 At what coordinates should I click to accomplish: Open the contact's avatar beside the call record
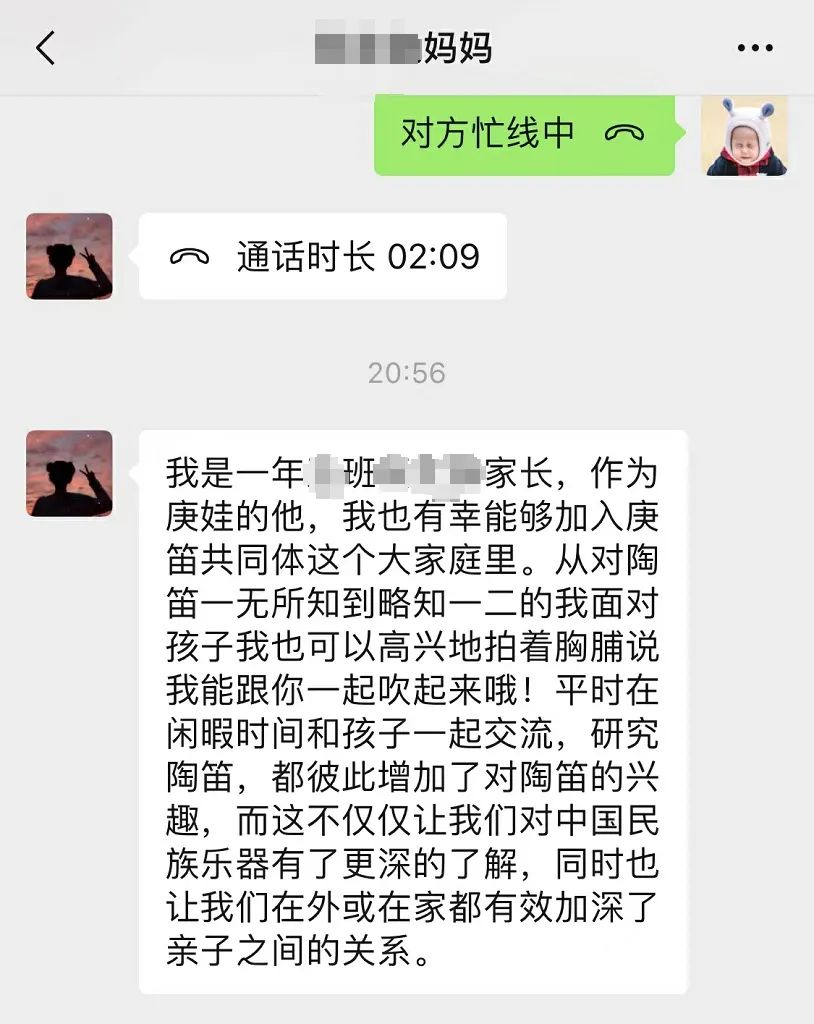tap(69, 256)
